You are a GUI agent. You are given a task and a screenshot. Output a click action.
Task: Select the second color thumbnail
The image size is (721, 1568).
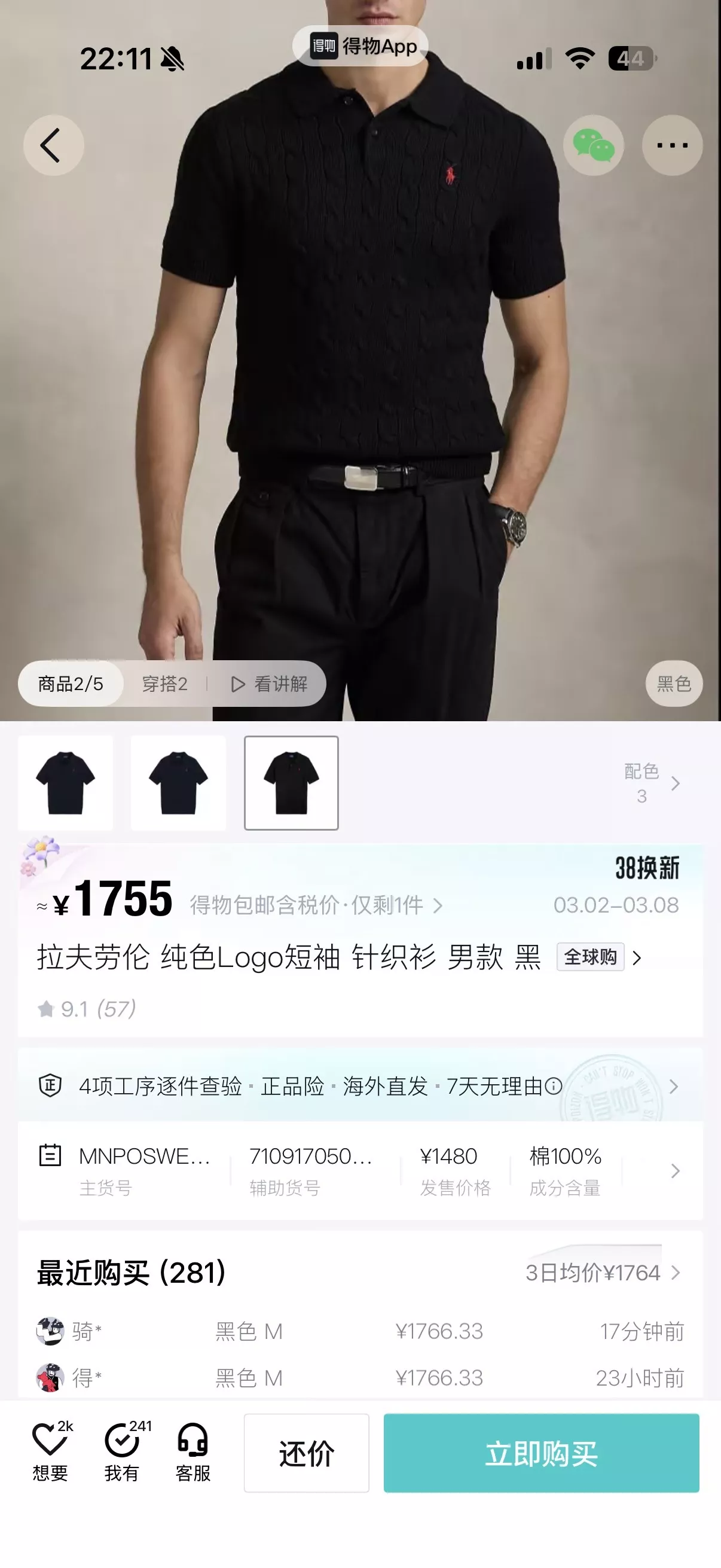[178, 783]
